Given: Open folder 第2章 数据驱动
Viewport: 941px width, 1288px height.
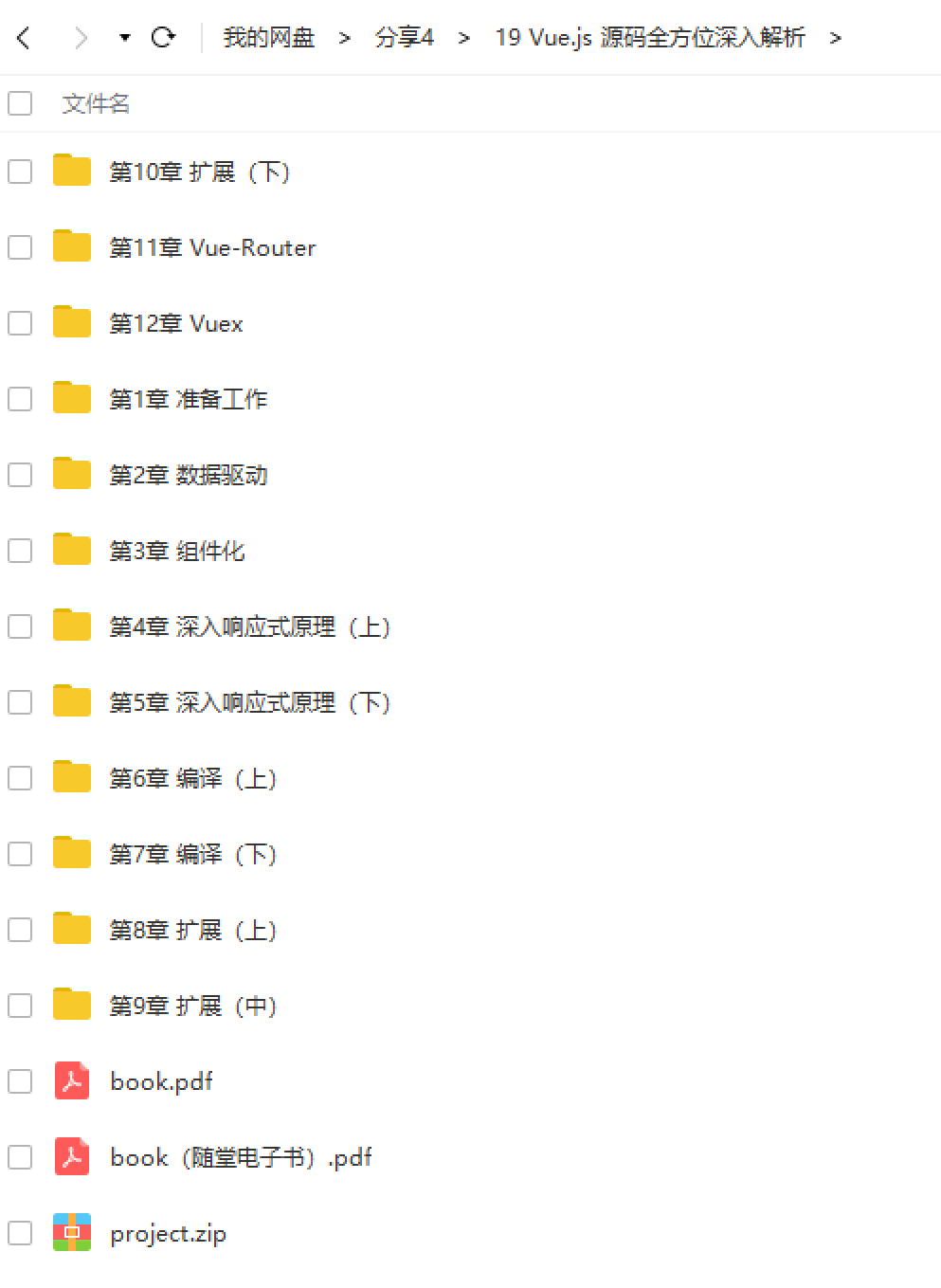Looking at the screenshot, I should pos(188,475).
